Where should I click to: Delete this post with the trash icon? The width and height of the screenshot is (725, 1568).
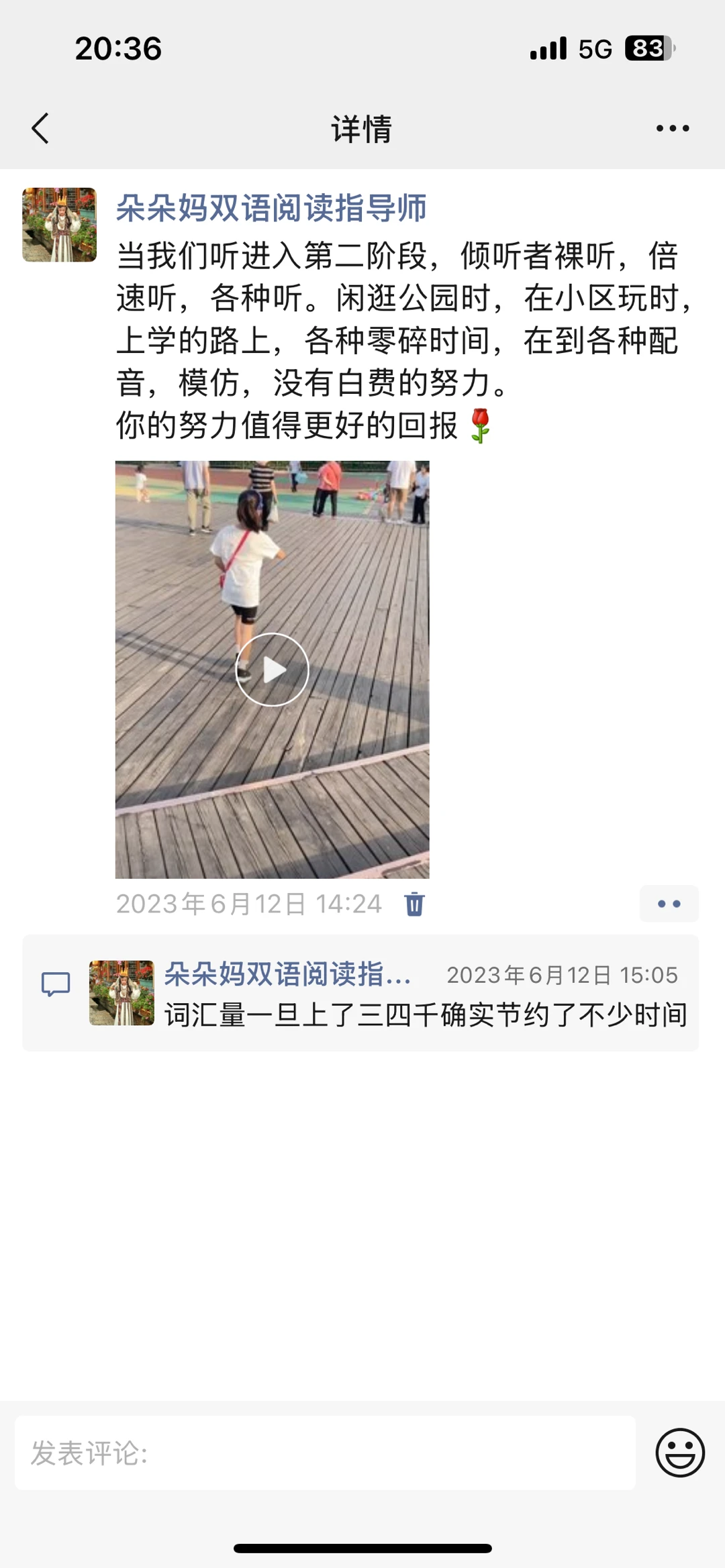click(414, 904)
